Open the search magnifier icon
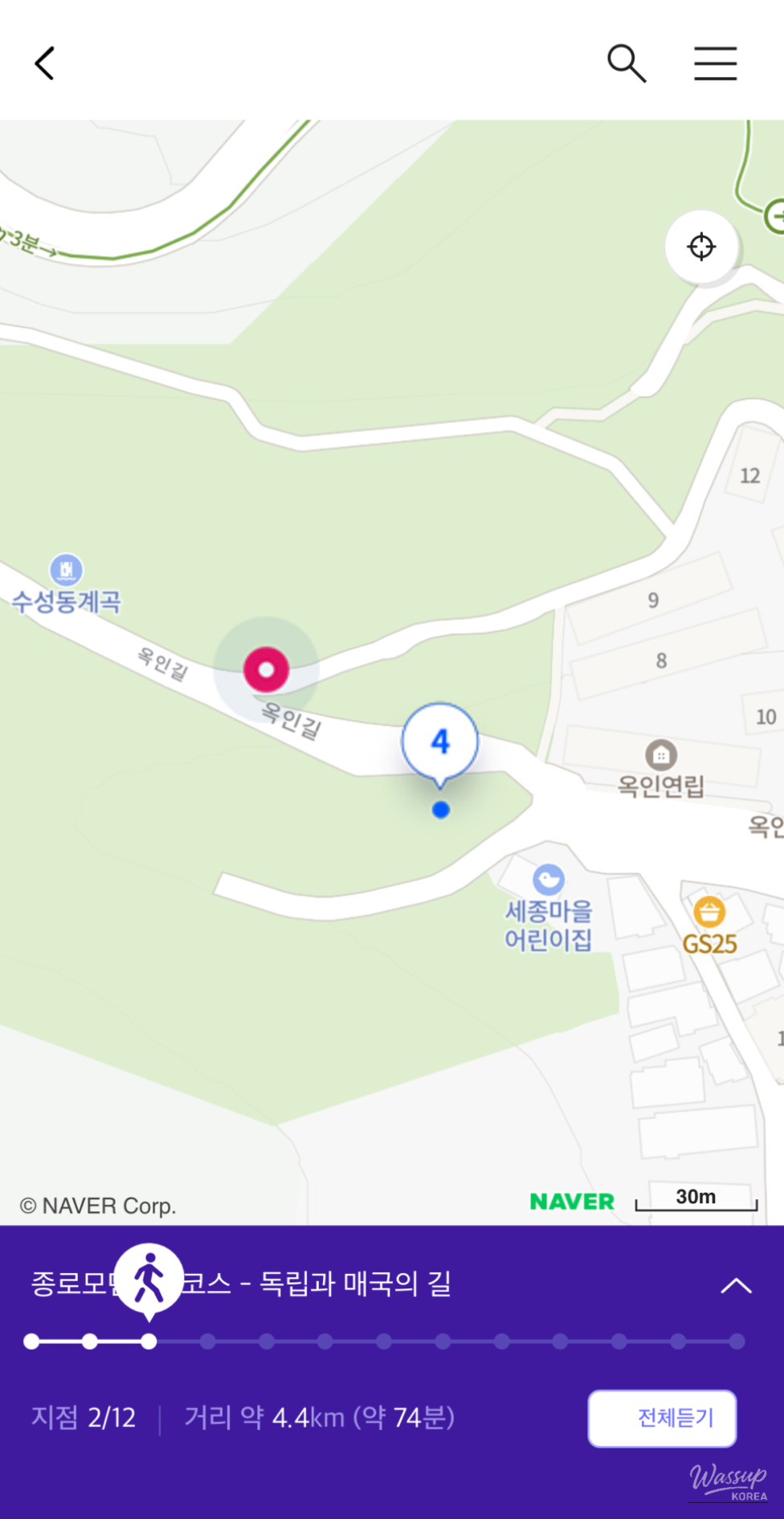Screen dimensions: 784x1519 (626, 63)
